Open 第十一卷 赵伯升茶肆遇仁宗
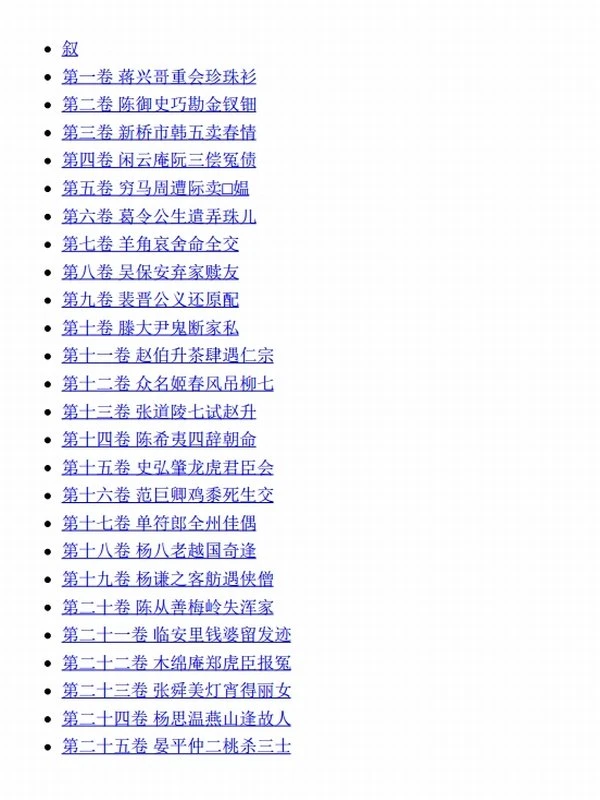The height and width of the screenshot is (800, 600). pyautogui.click(x=168, y=355)
